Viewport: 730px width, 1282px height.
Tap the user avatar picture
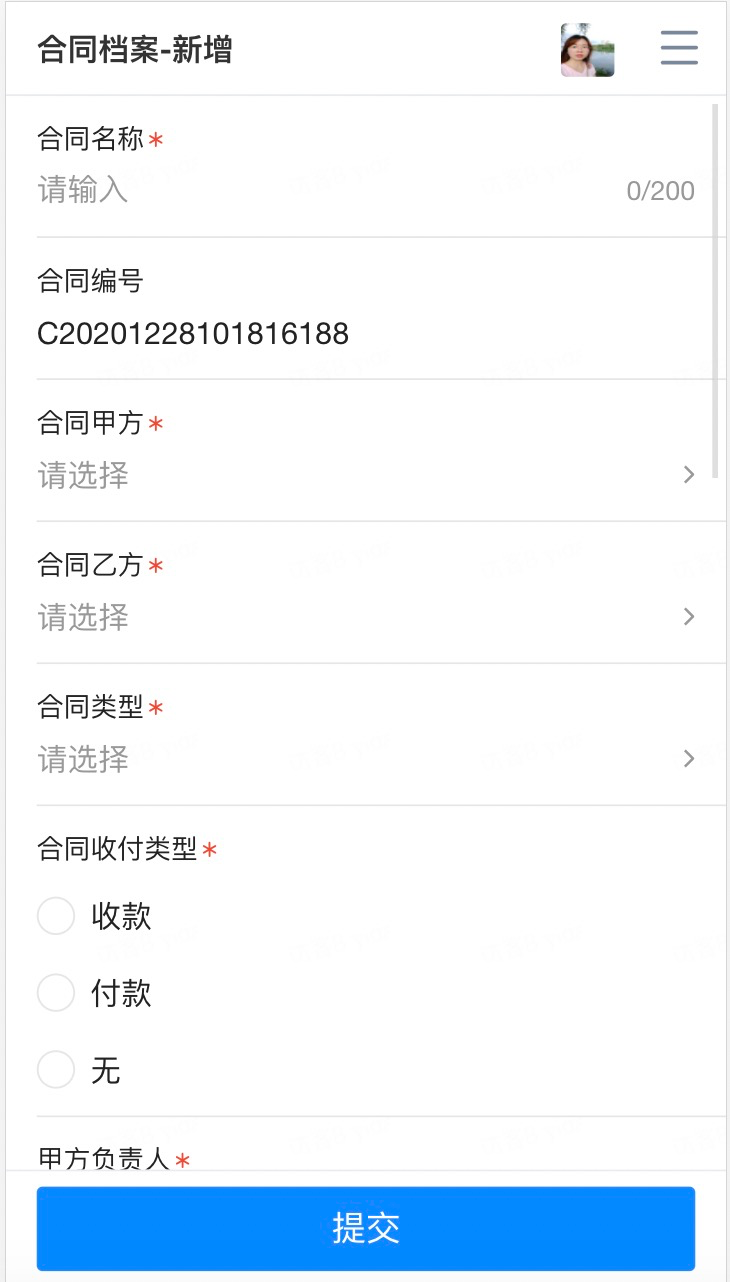587,50
